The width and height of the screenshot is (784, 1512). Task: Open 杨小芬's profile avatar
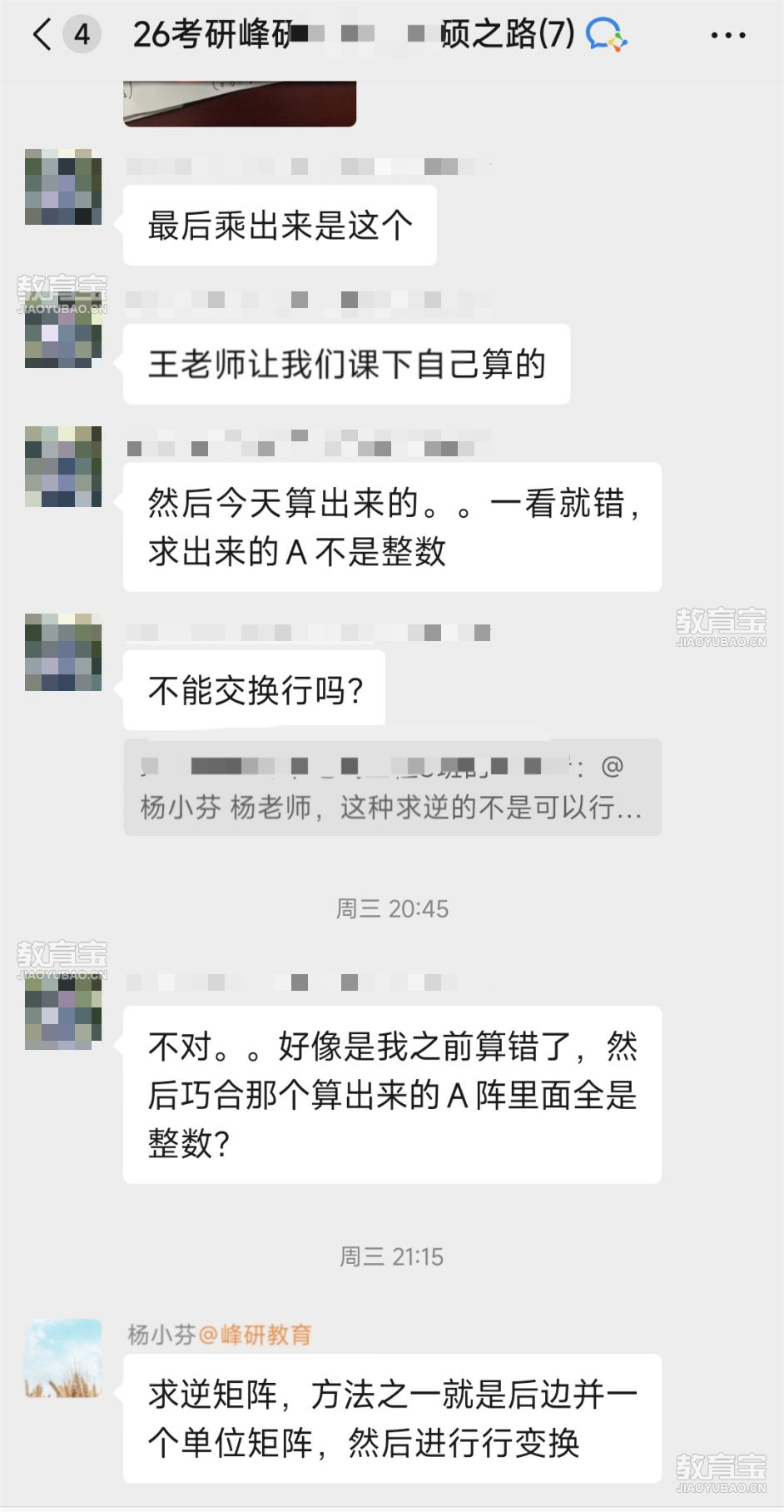63,1357
